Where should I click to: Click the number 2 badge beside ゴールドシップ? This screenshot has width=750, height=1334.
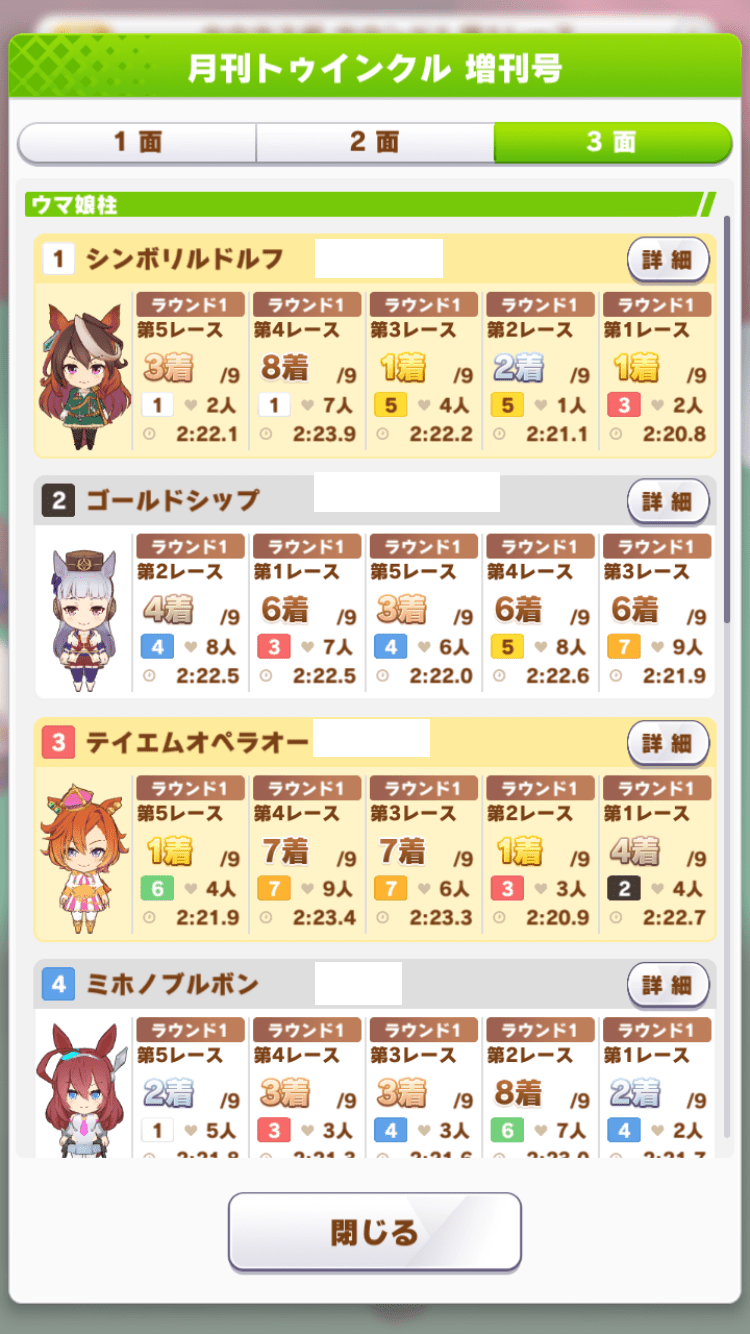pyautogui.click(x=57, y=500)
